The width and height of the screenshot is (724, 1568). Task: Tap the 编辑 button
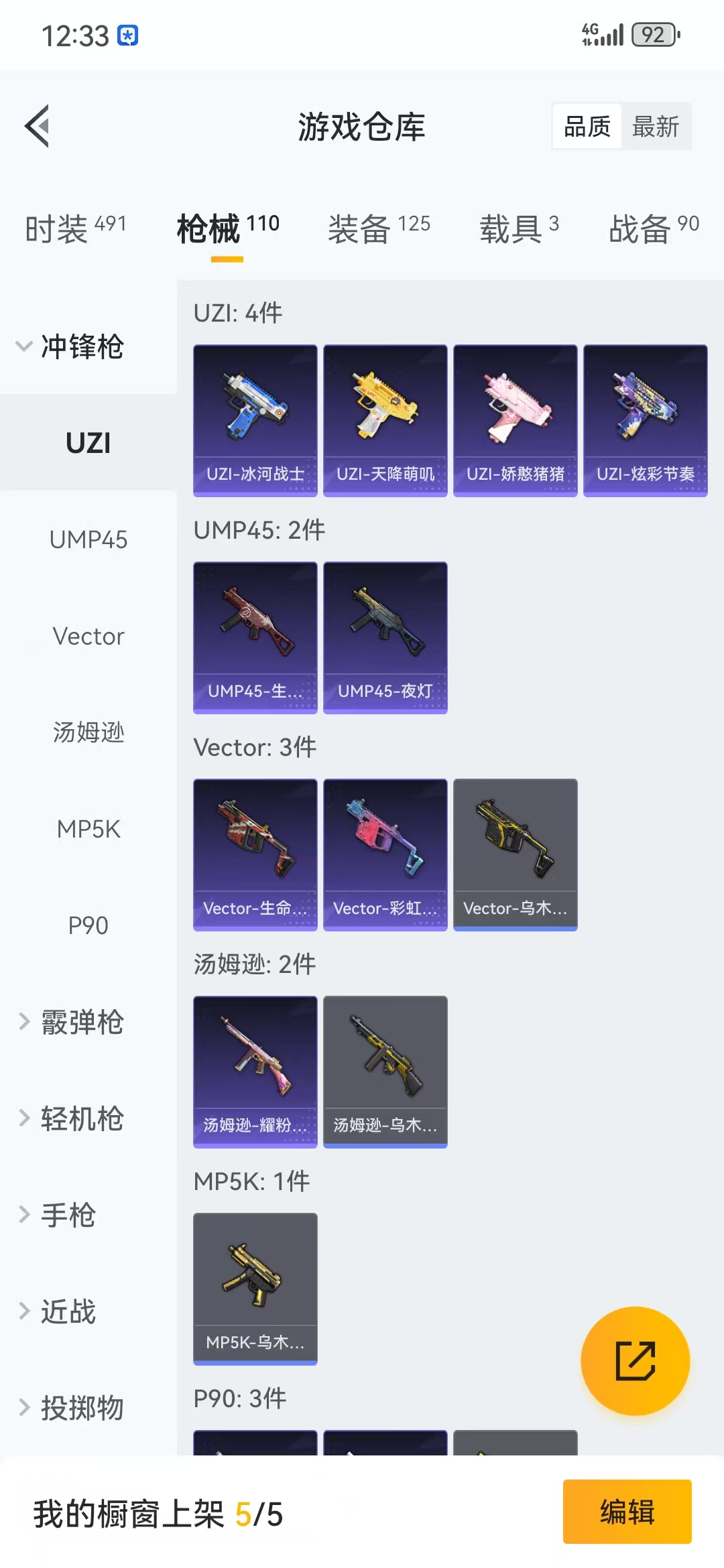coord(627,1512)
